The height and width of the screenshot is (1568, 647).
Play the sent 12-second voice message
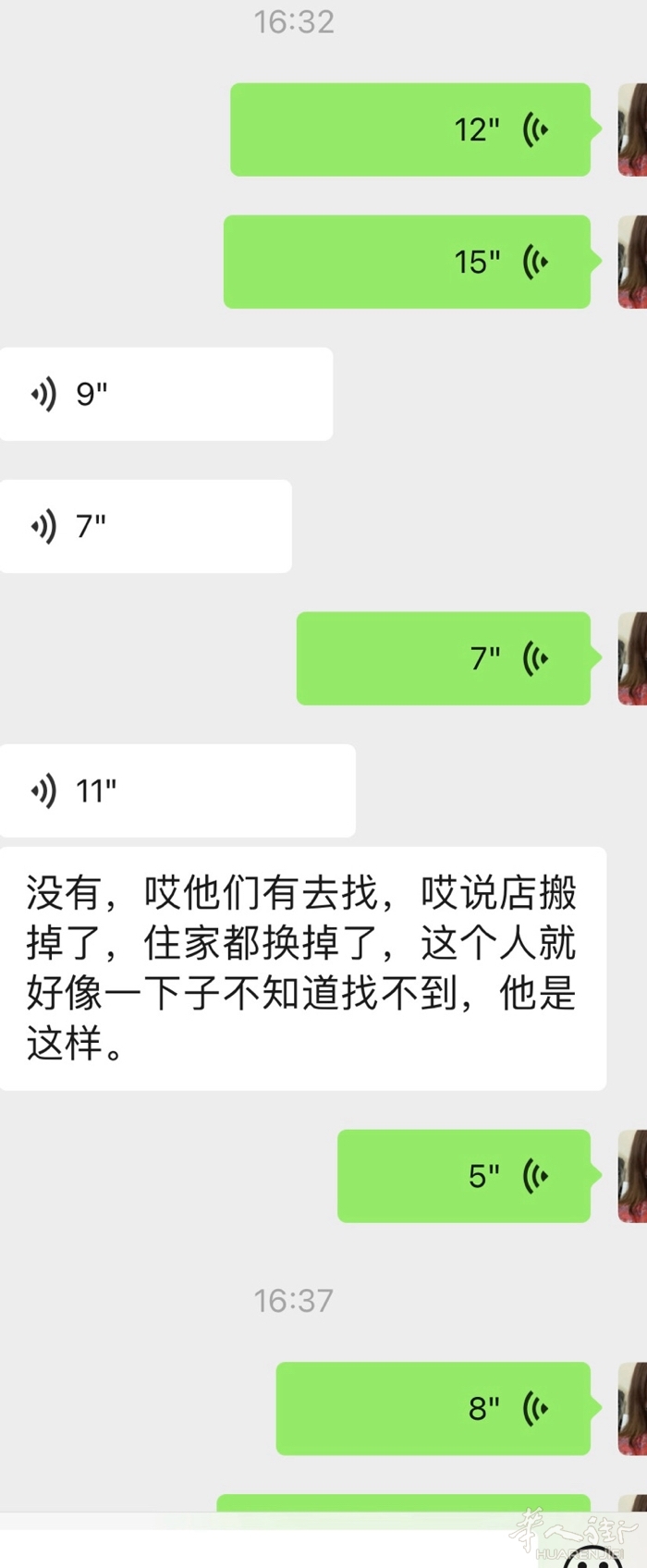409,129
